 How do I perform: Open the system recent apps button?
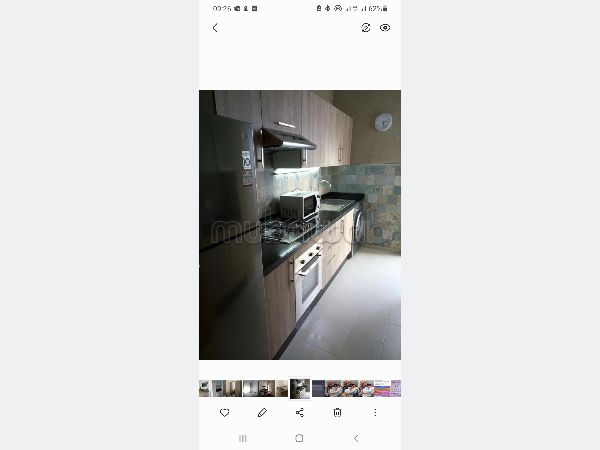[x=243, y=438]
